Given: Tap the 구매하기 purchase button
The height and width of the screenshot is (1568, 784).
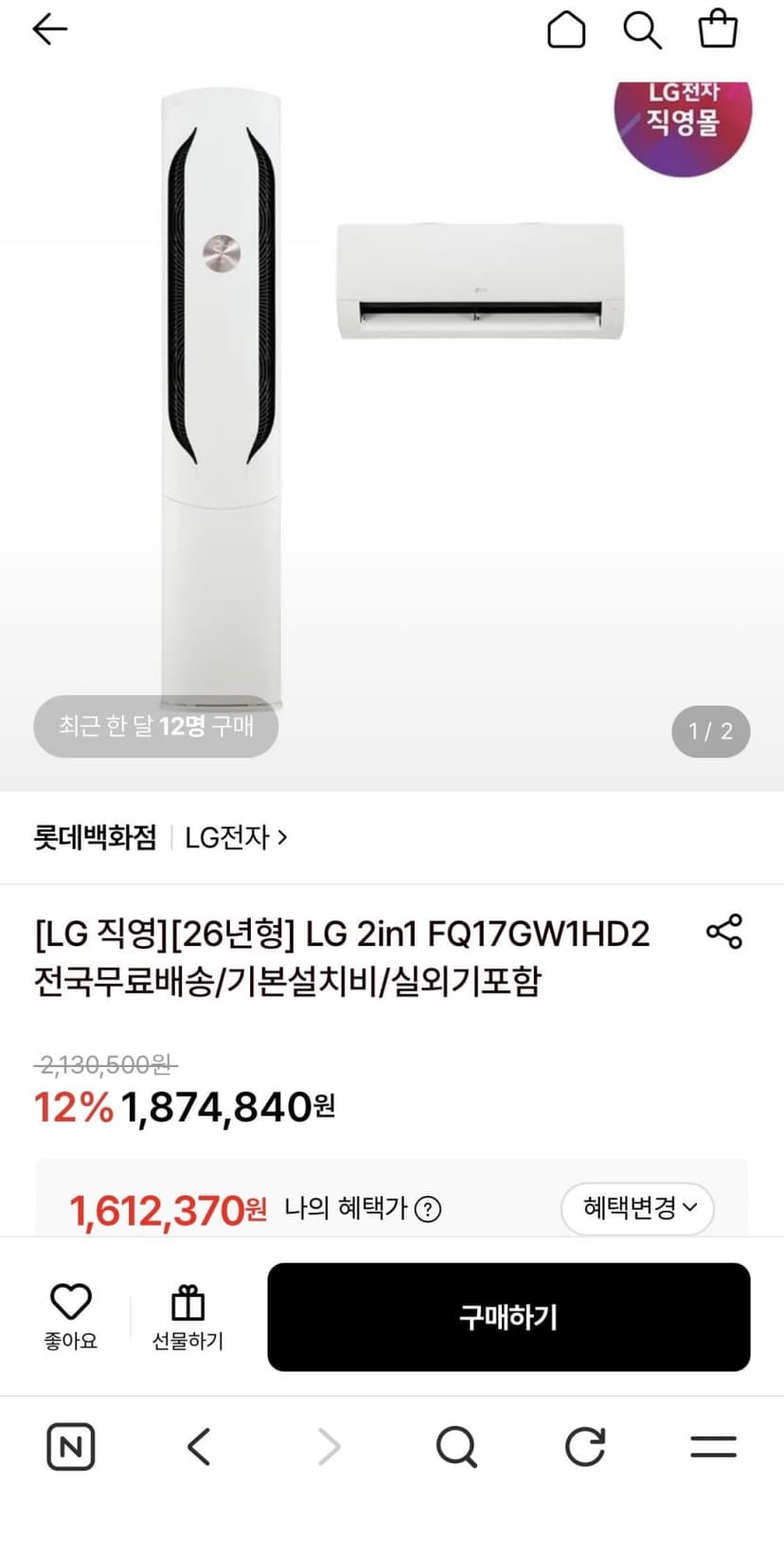Looking at the screenshot, I should click(508, 1316).
